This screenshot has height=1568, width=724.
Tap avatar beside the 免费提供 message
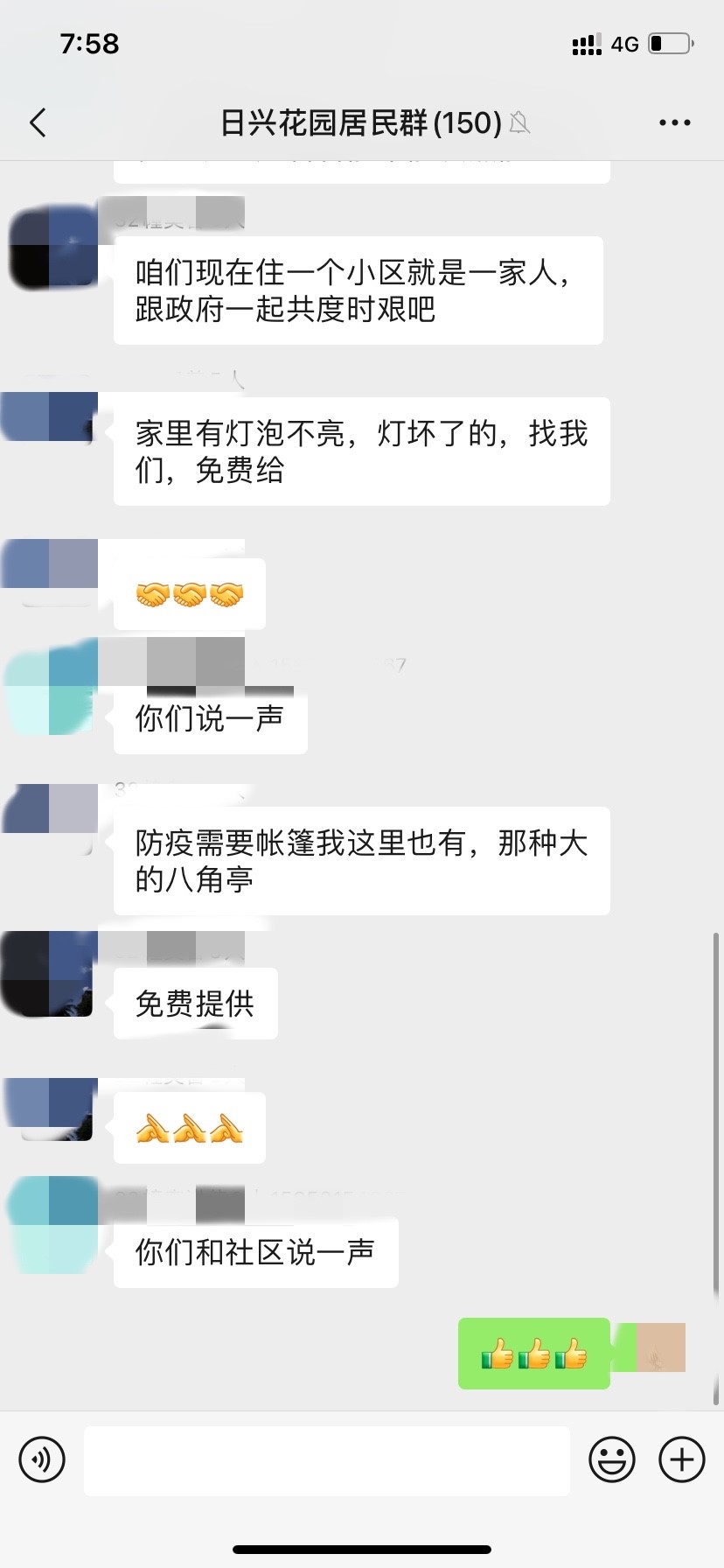click(49, 974)
